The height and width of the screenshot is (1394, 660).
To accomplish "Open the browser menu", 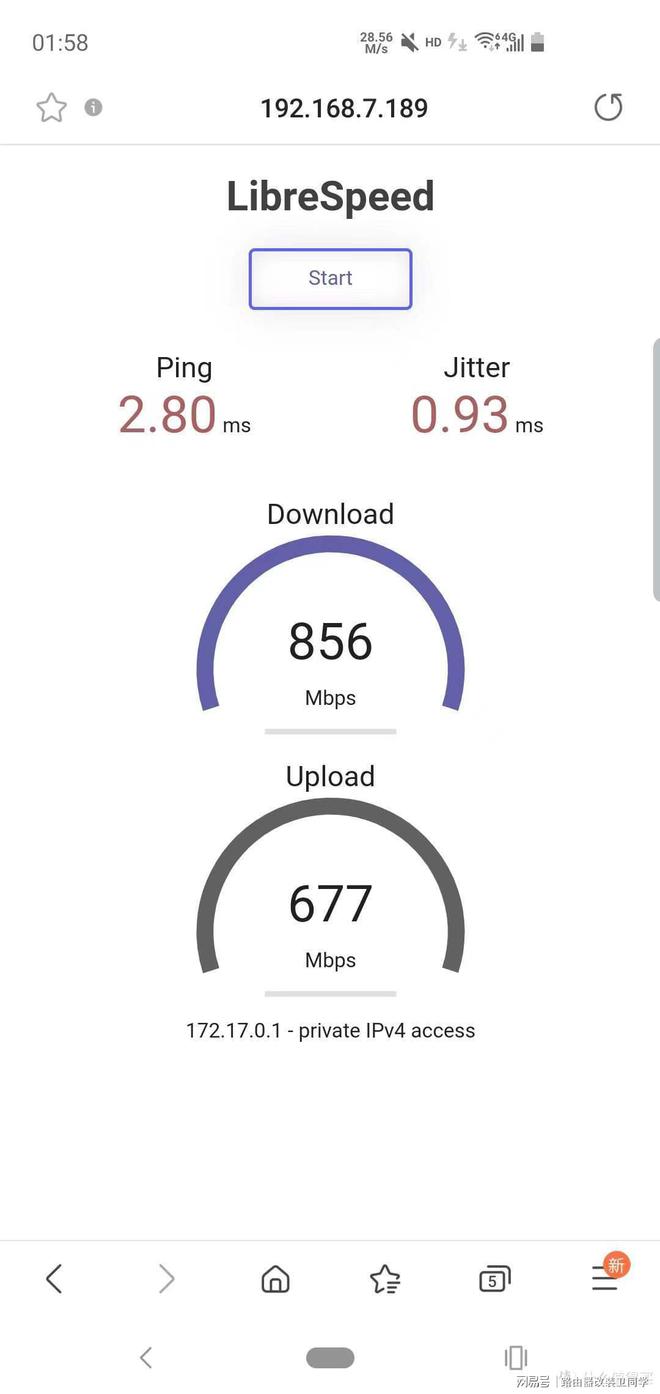I will tap(605, 1277).
